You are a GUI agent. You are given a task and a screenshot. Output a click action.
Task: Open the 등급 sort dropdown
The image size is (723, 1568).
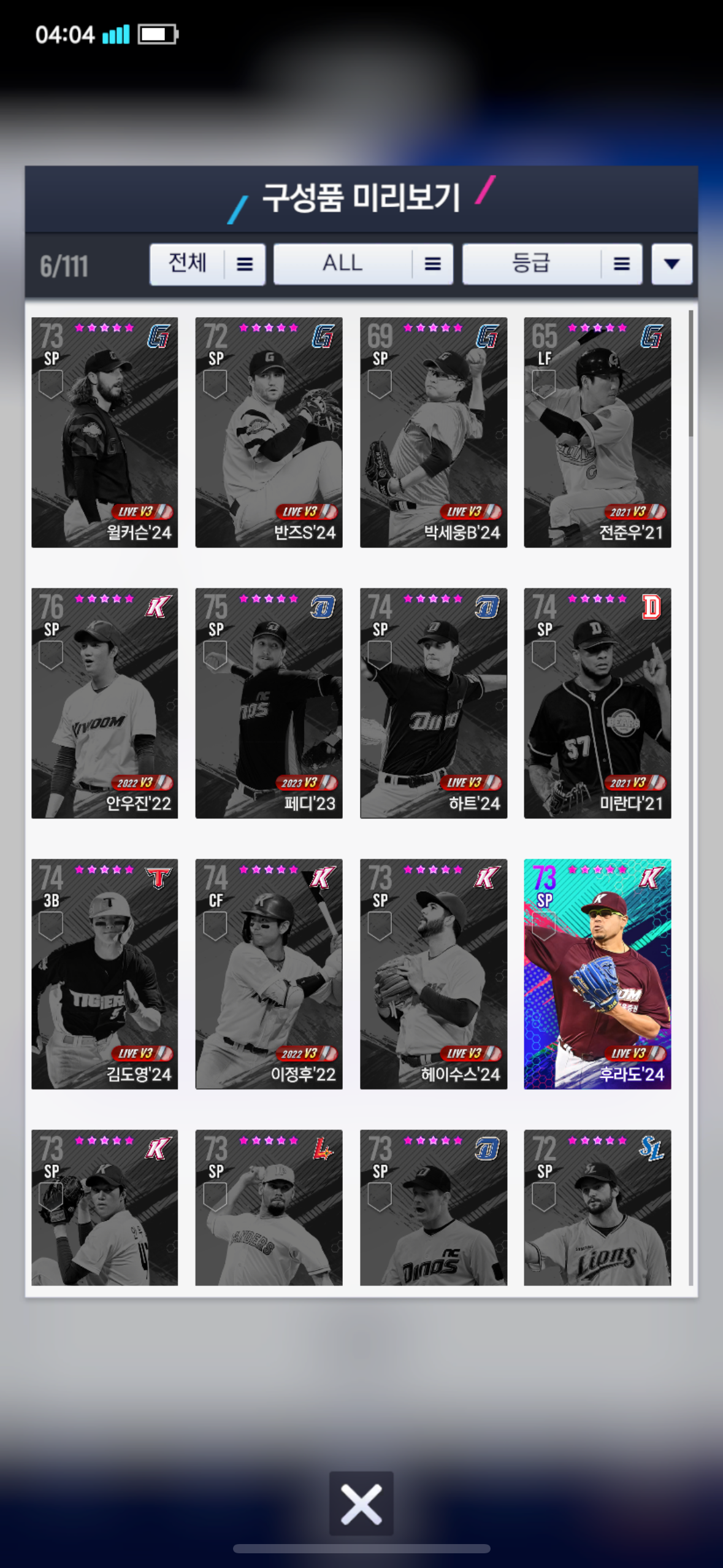click(552, 264)
